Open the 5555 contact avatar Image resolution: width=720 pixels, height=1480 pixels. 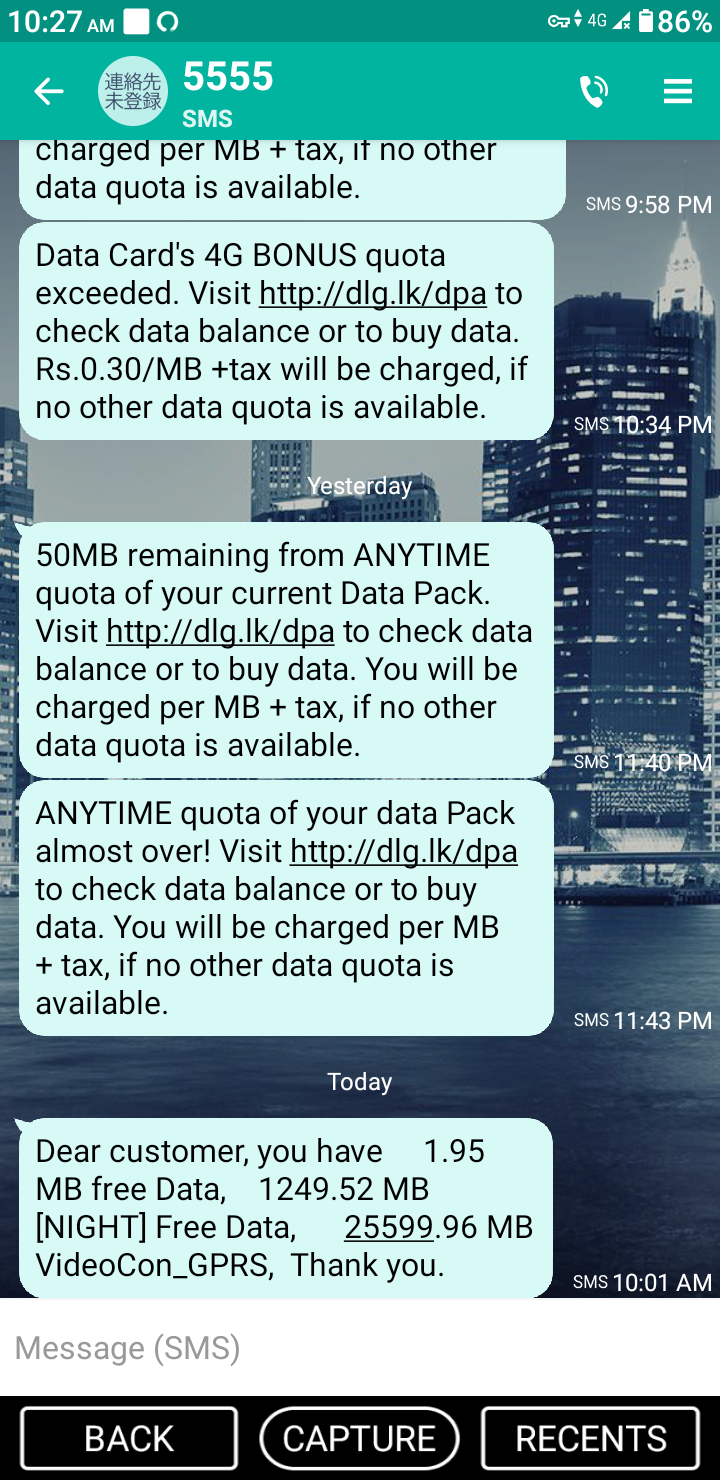[x=133, y=92]
